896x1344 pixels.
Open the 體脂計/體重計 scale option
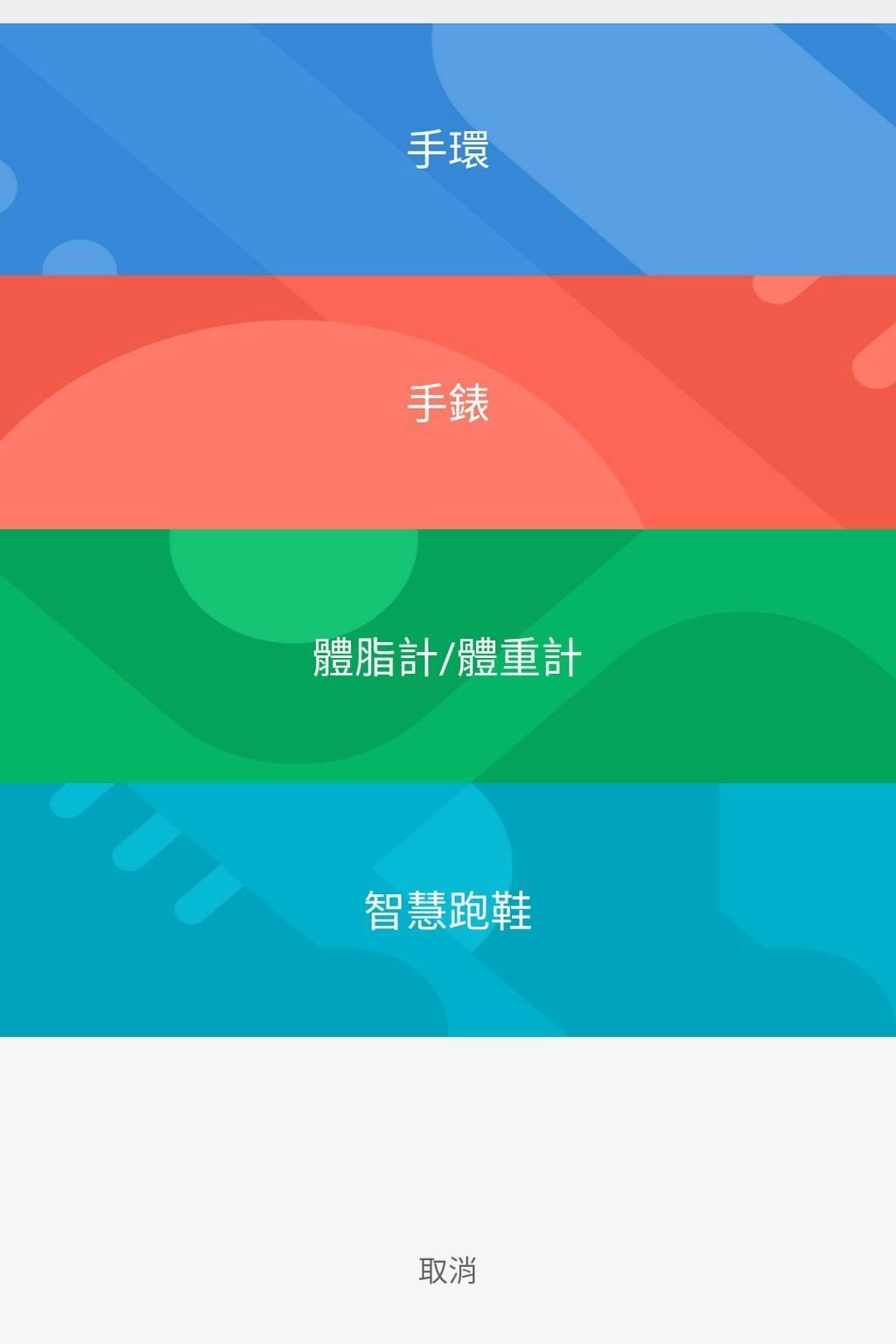point(447,656)
